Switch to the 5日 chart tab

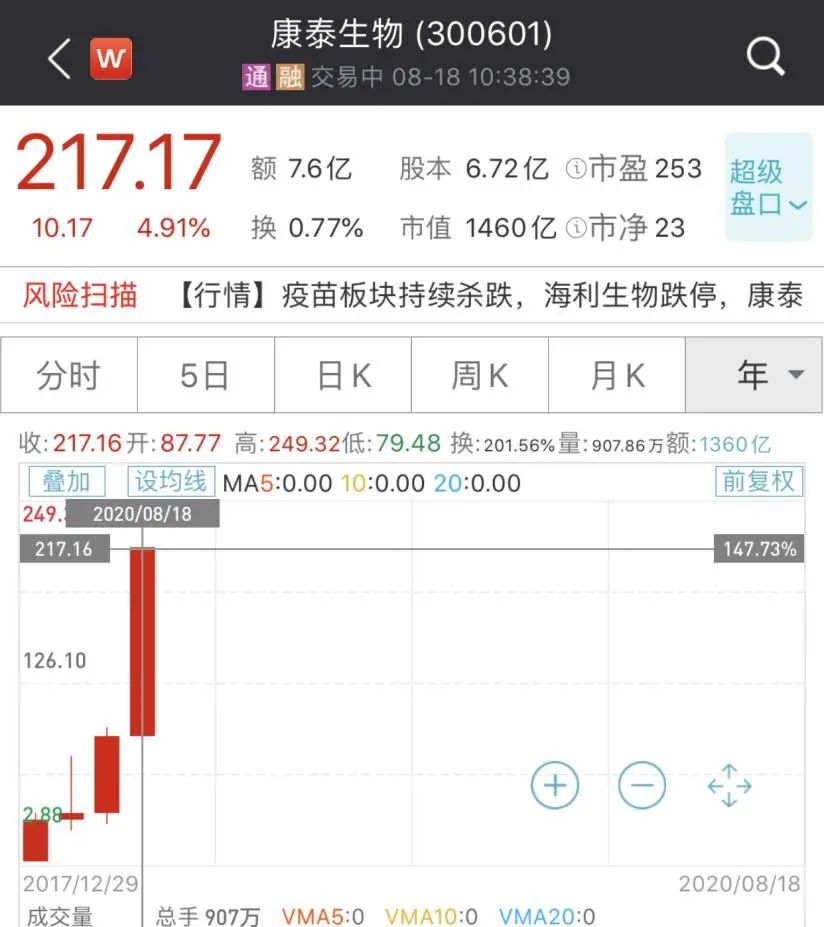click(205, 376)
